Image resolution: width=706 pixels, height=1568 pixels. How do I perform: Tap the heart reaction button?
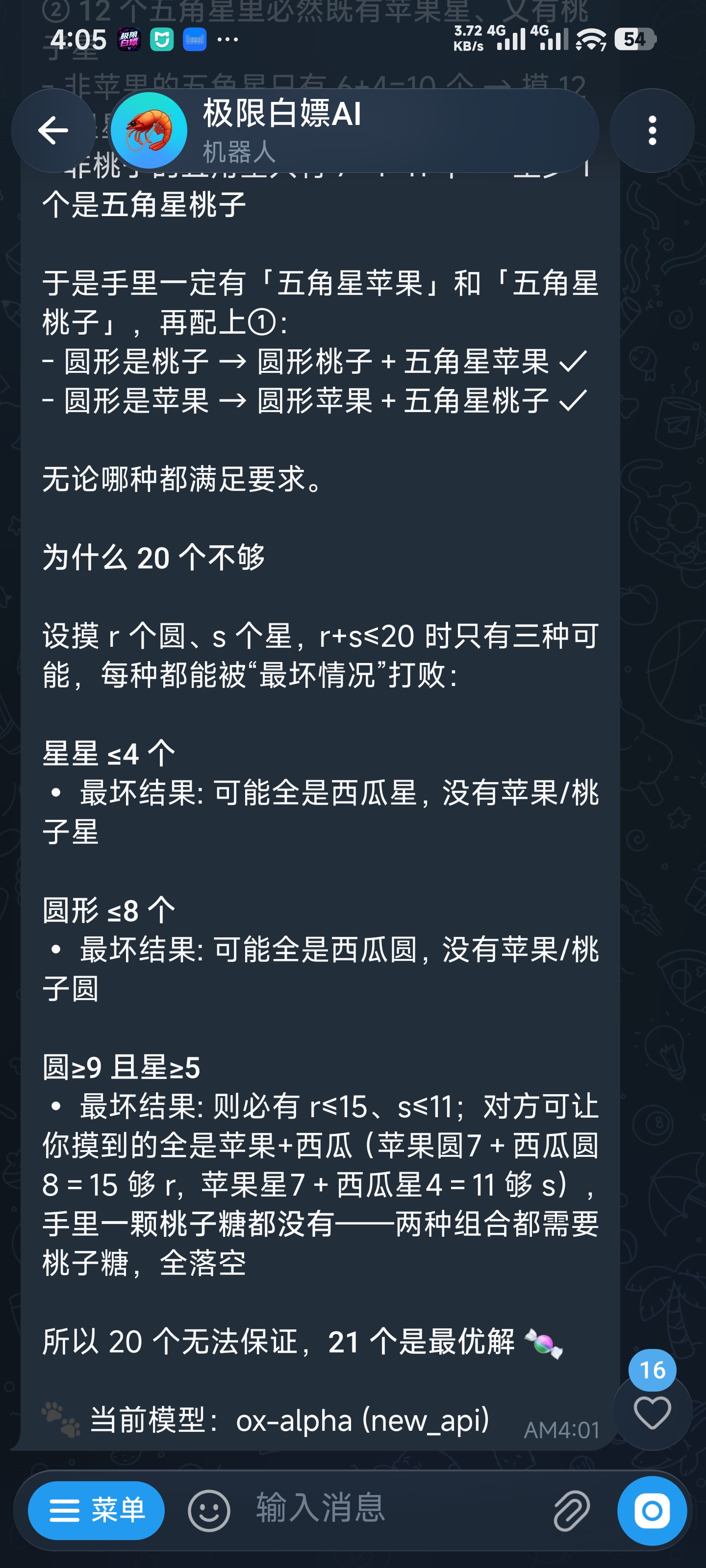pyautogui.click(x=652, y=1412)
